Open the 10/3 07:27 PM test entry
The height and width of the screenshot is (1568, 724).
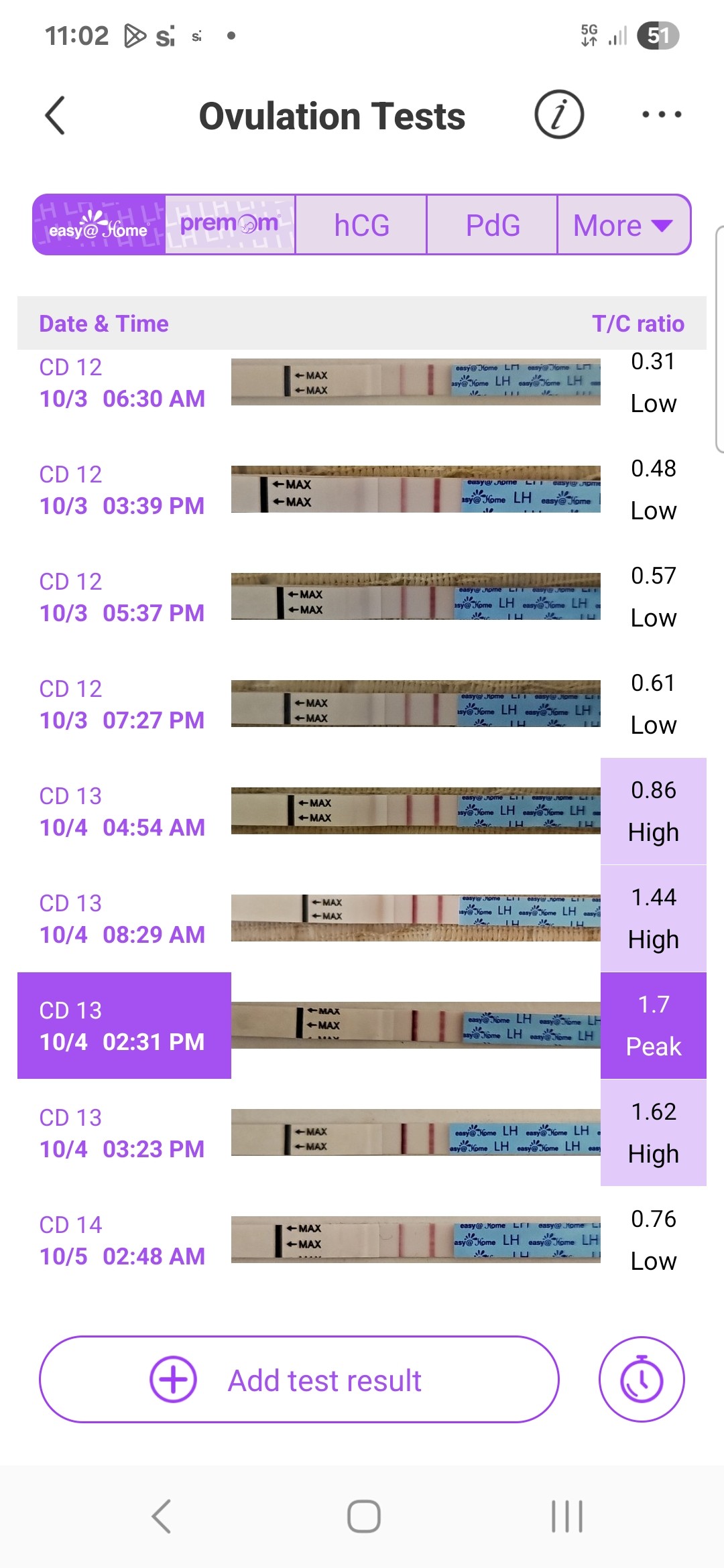point(122,705)
